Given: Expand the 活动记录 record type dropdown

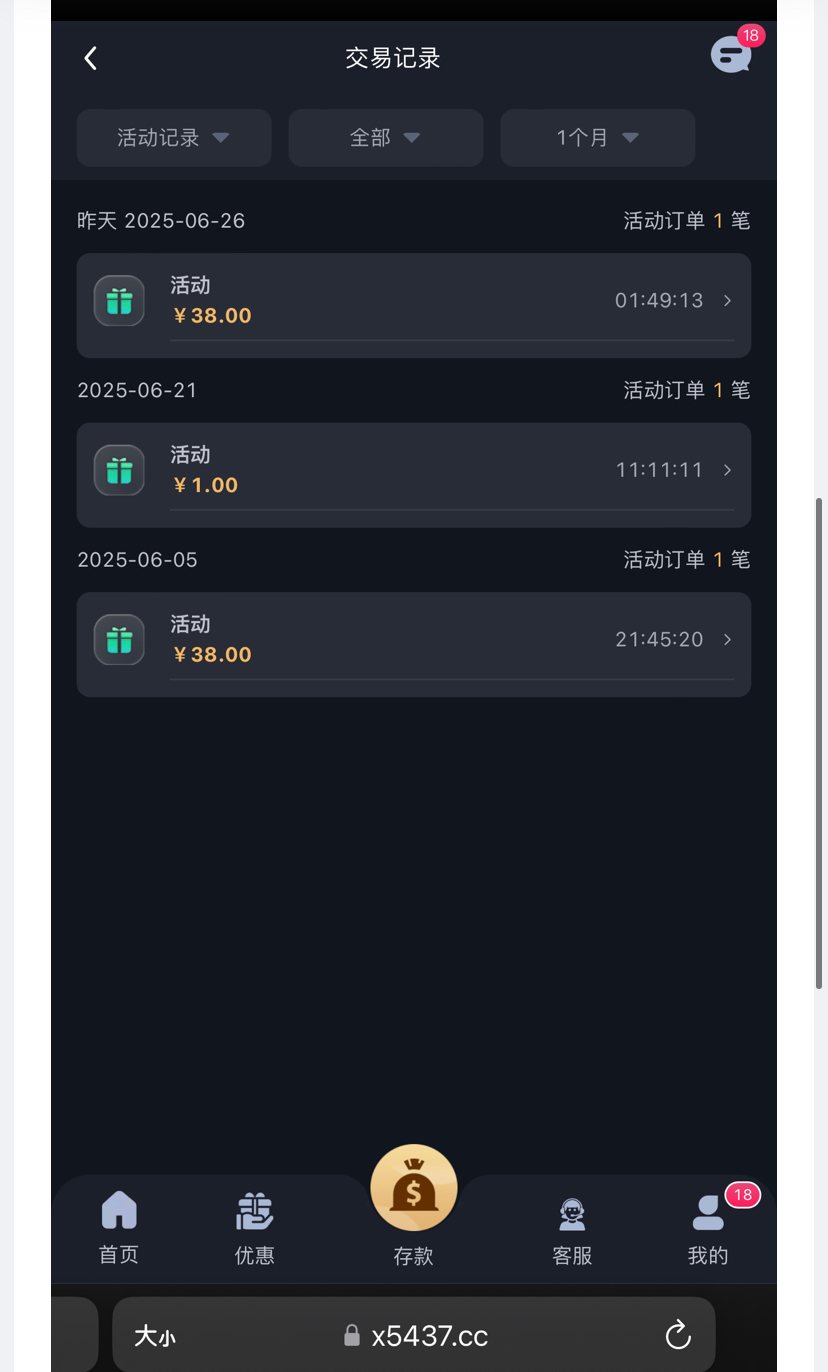Looking at the screenshot, I should coord(174,138).
